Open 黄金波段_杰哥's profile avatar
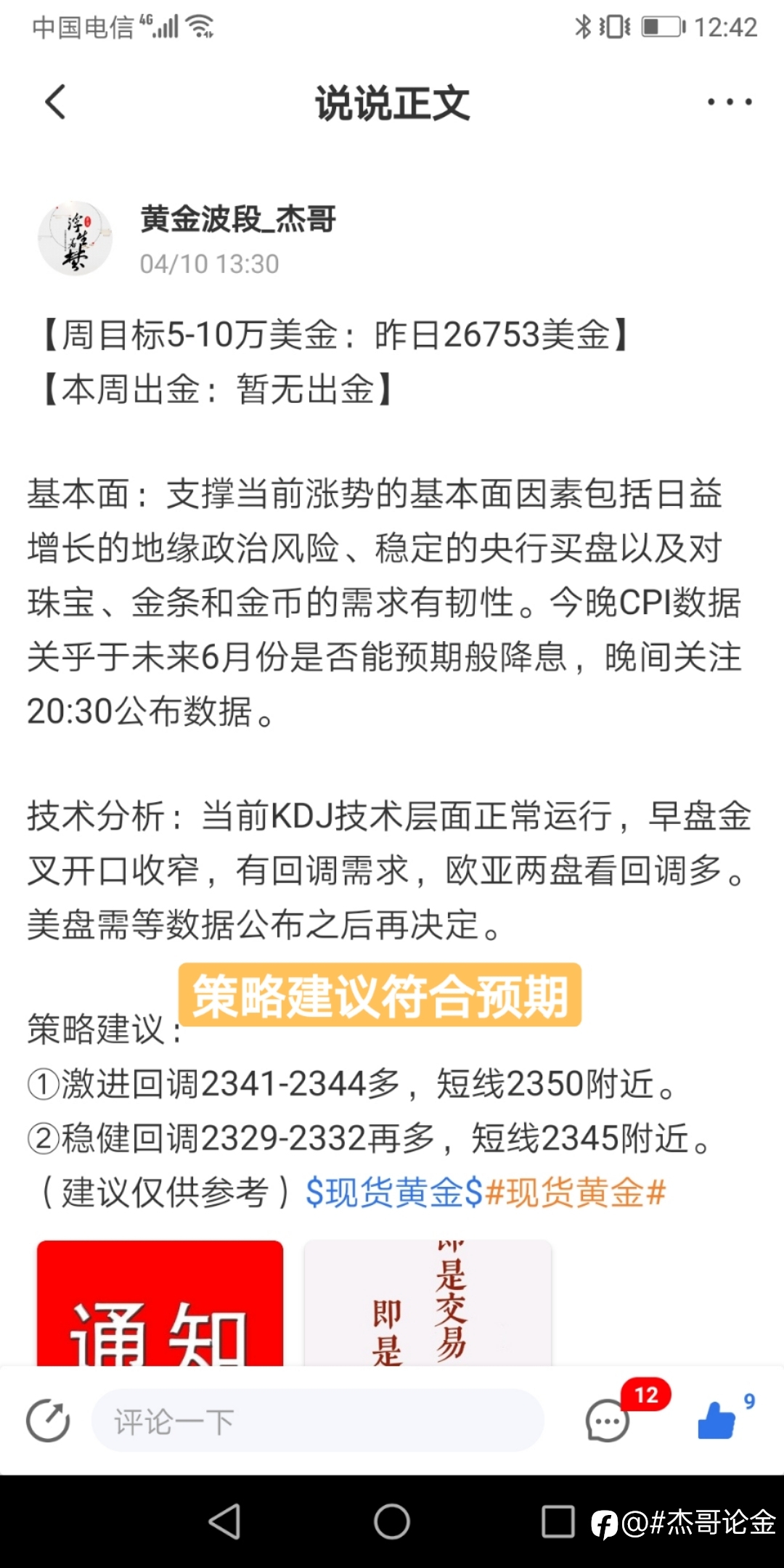784x1568 pixels. tap(75, 239)
